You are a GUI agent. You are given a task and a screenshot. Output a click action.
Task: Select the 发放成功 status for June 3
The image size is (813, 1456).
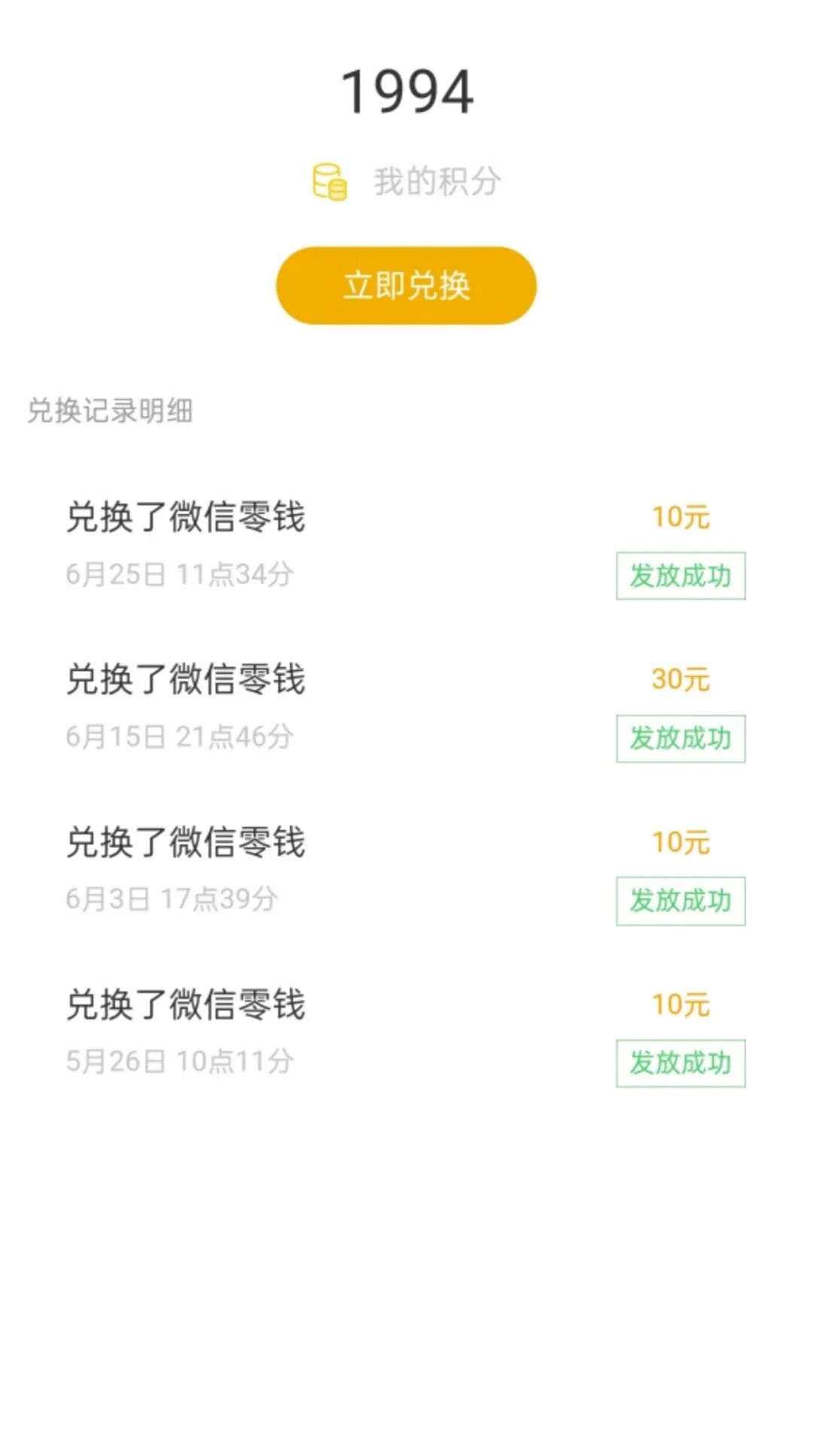[x=680, y=901]
